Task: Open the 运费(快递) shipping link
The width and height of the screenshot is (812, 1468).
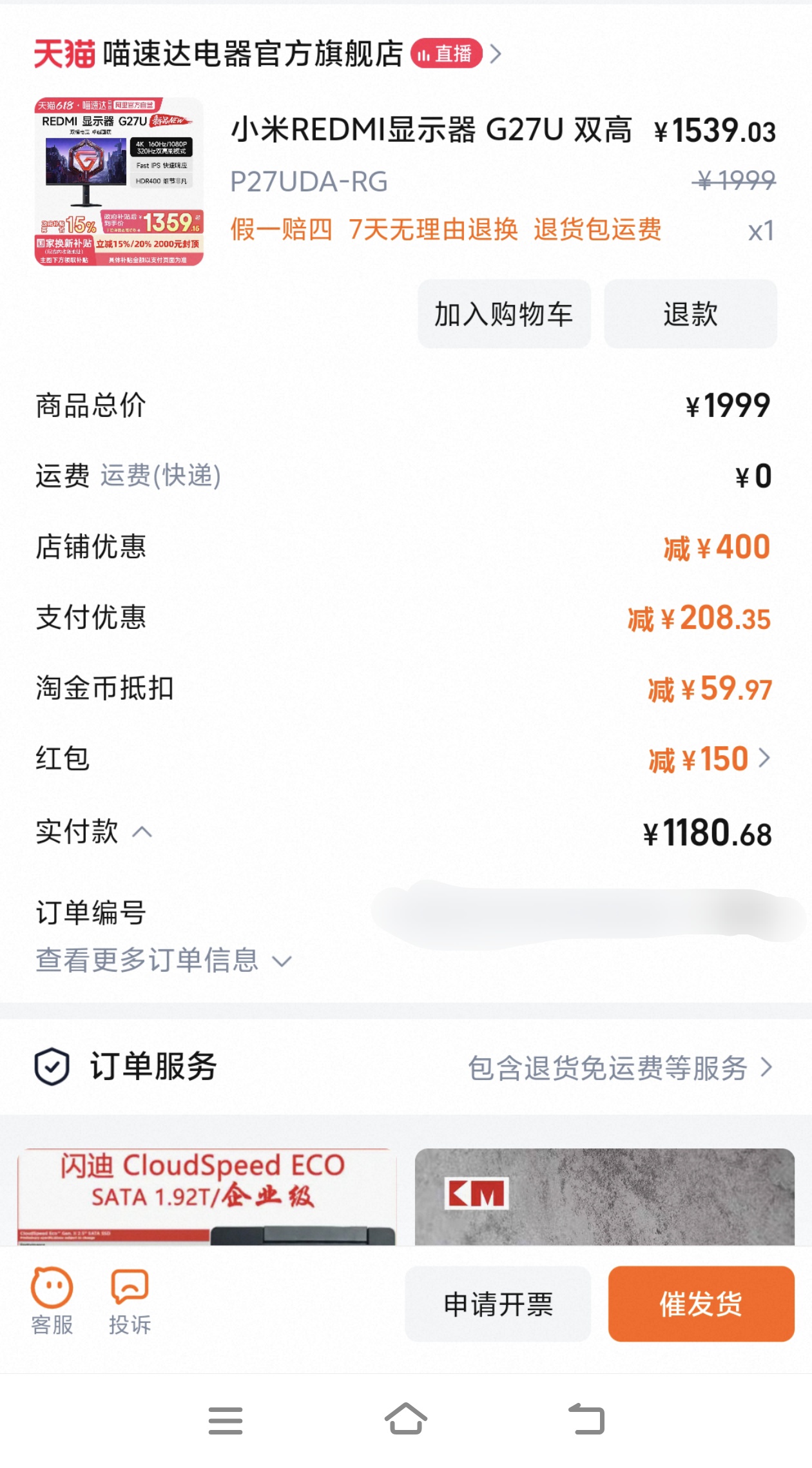Action: click(x=160, y=476)
